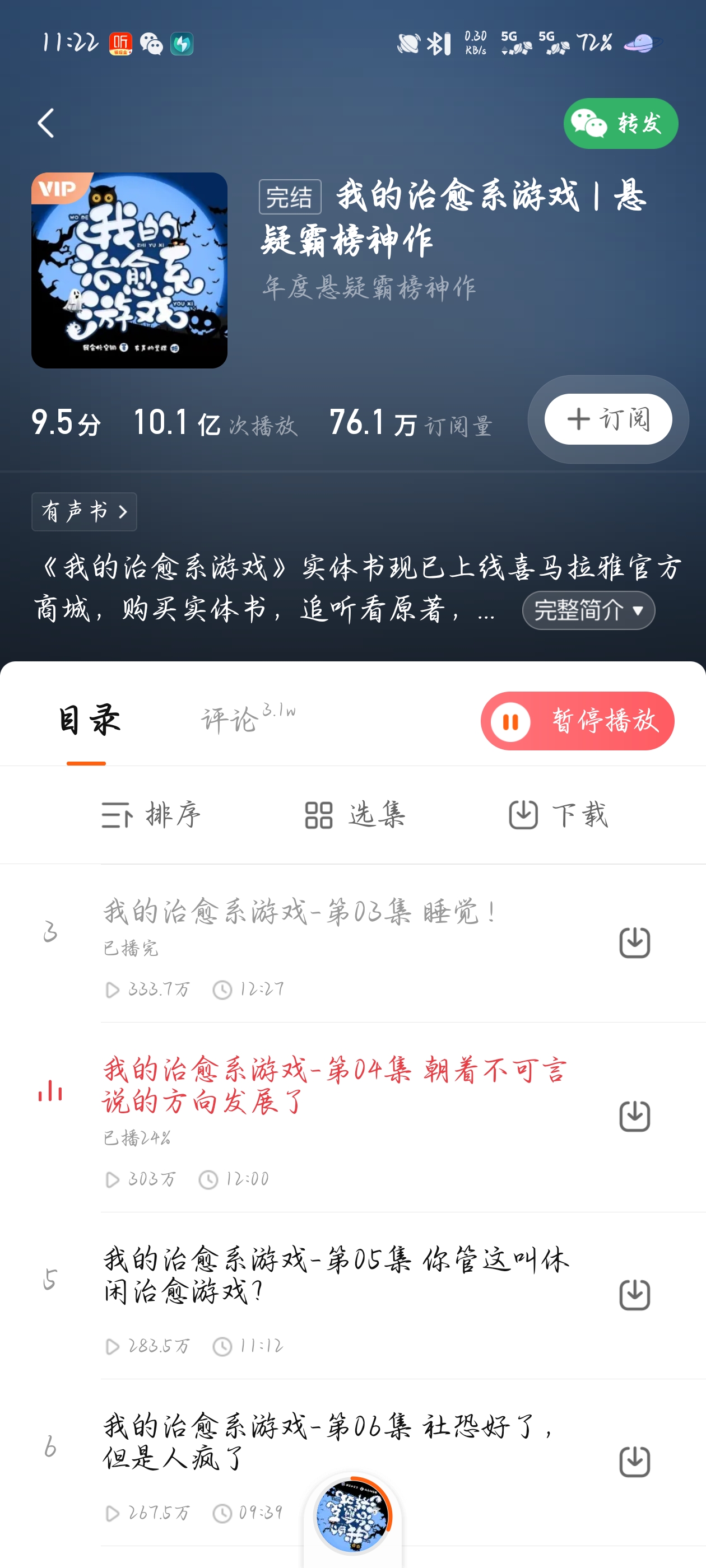Pause playback with 暂停播放
The image size is (706, 1568).
pyautogui.click(x=577, y=721)
